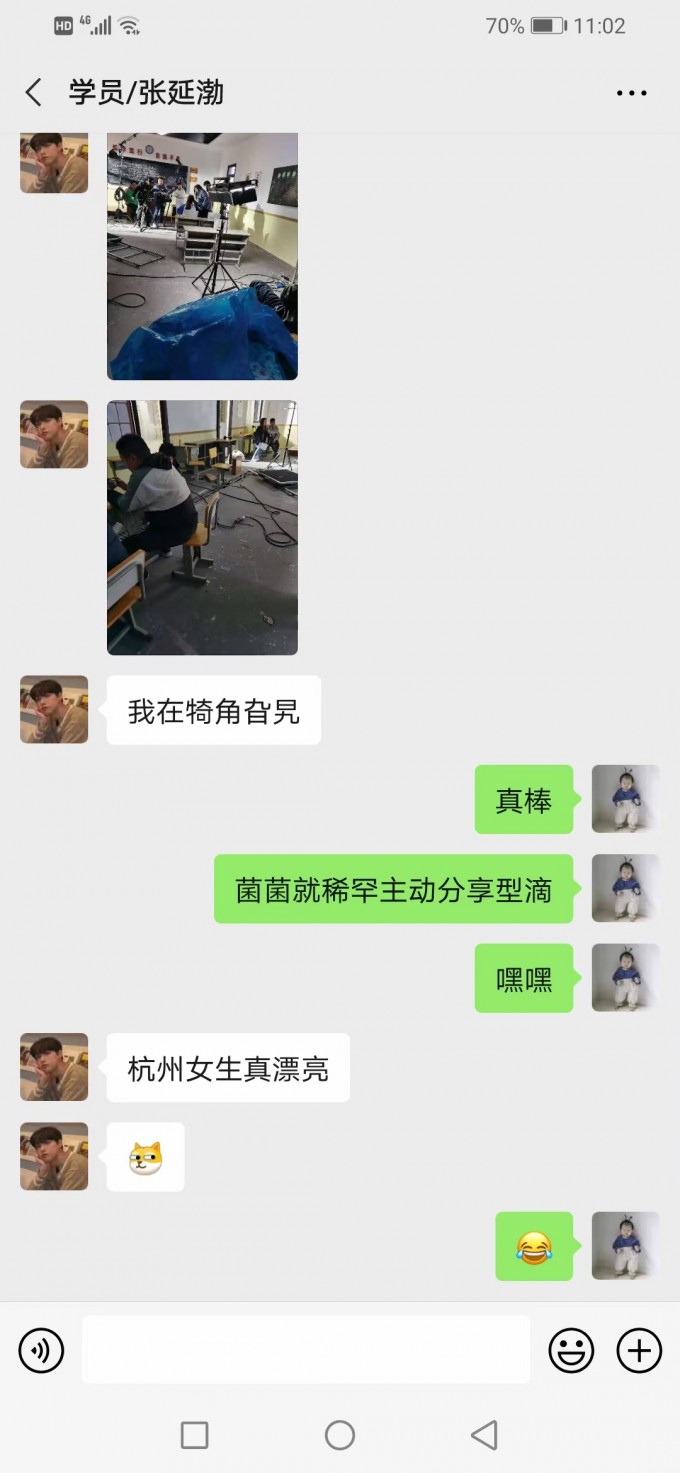Image resolution: width=680 pixels, height=1473 pixels.
Task: Tap the system home button
Action: 340,1435
